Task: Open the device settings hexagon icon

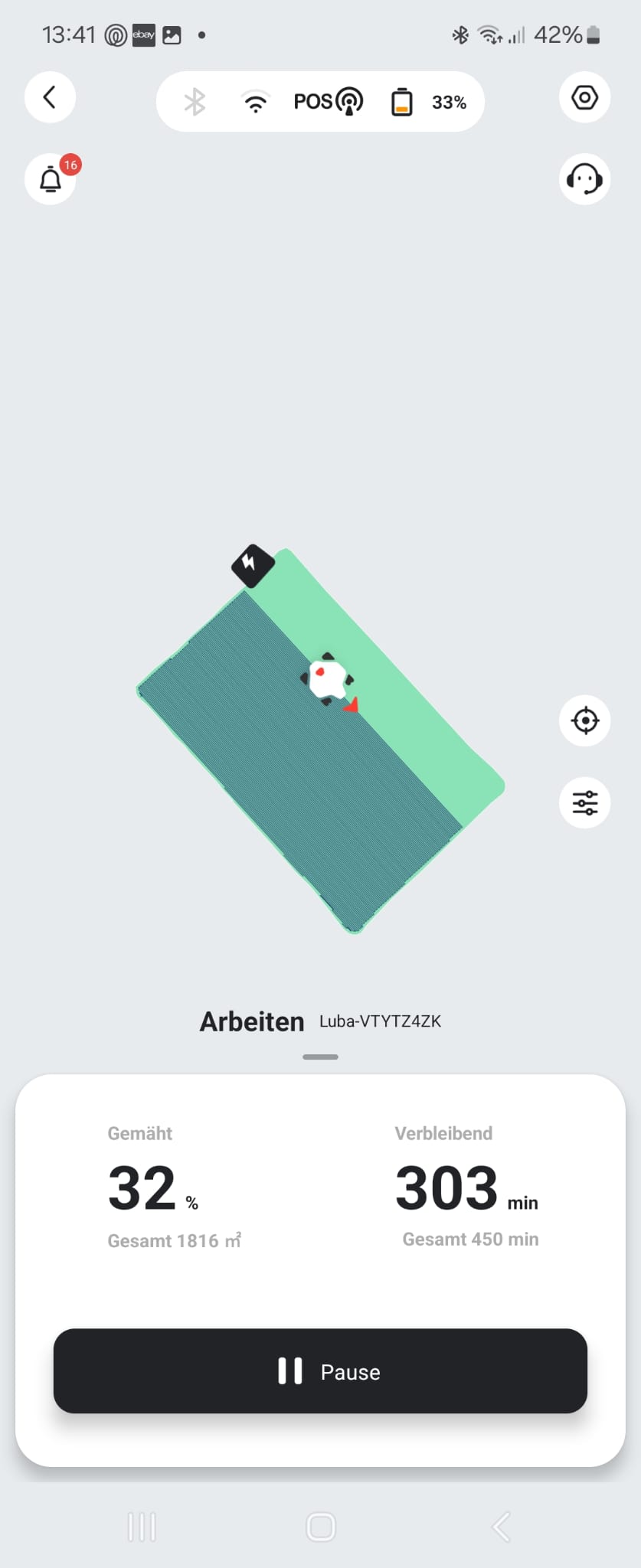Action: pyautogui.click(x=584, y=97)
